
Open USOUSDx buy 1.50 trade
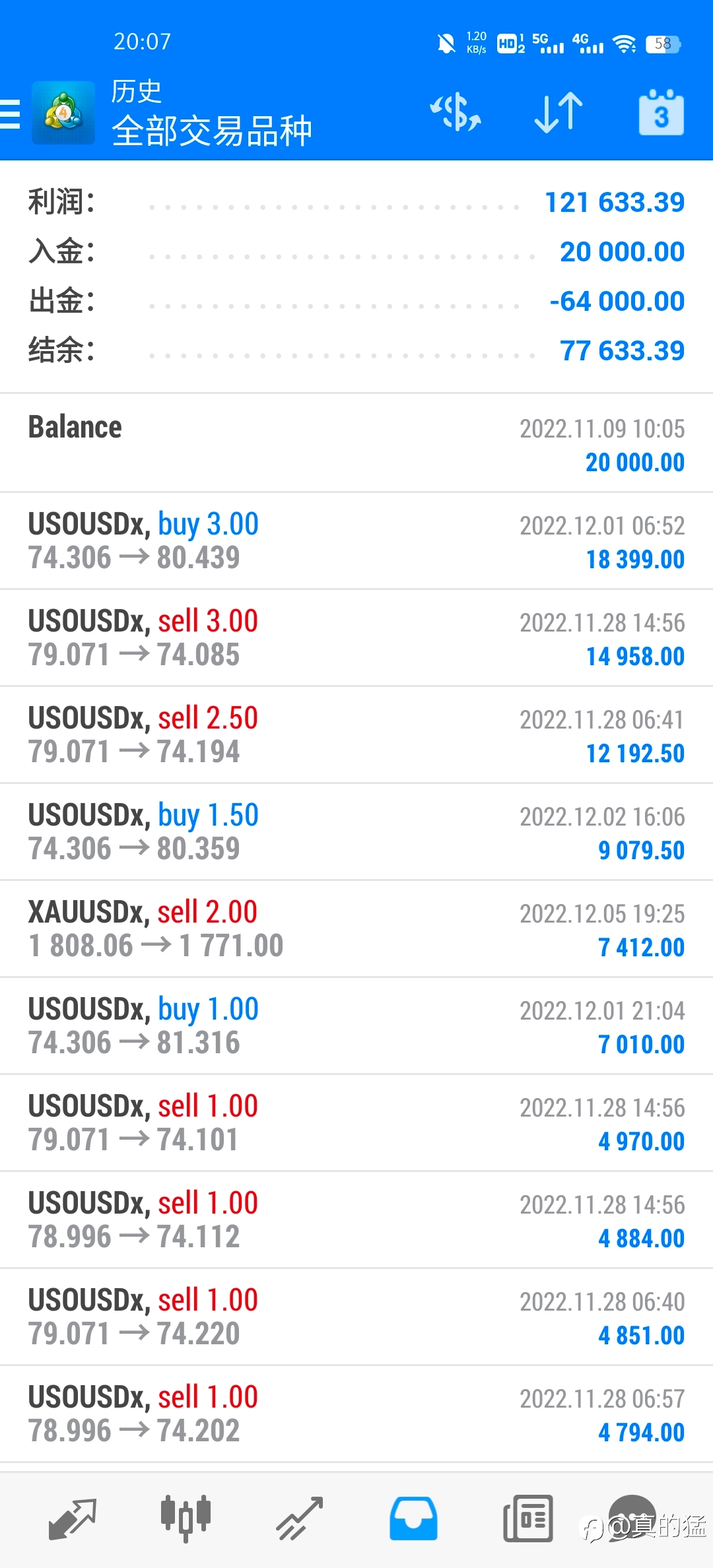click(356, 832)
